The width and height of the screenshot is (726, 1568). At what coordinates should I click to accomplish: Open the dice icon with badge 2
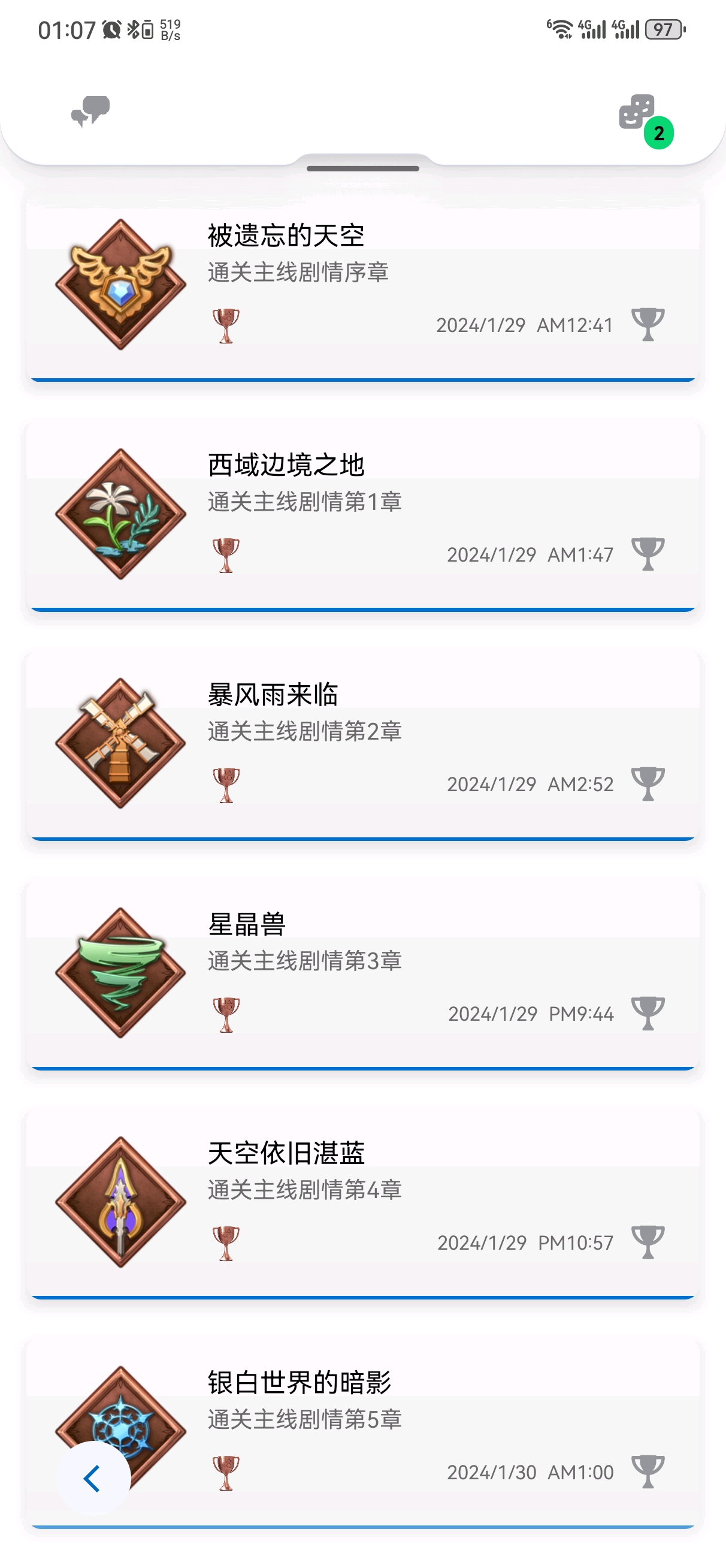coord(638,113)
